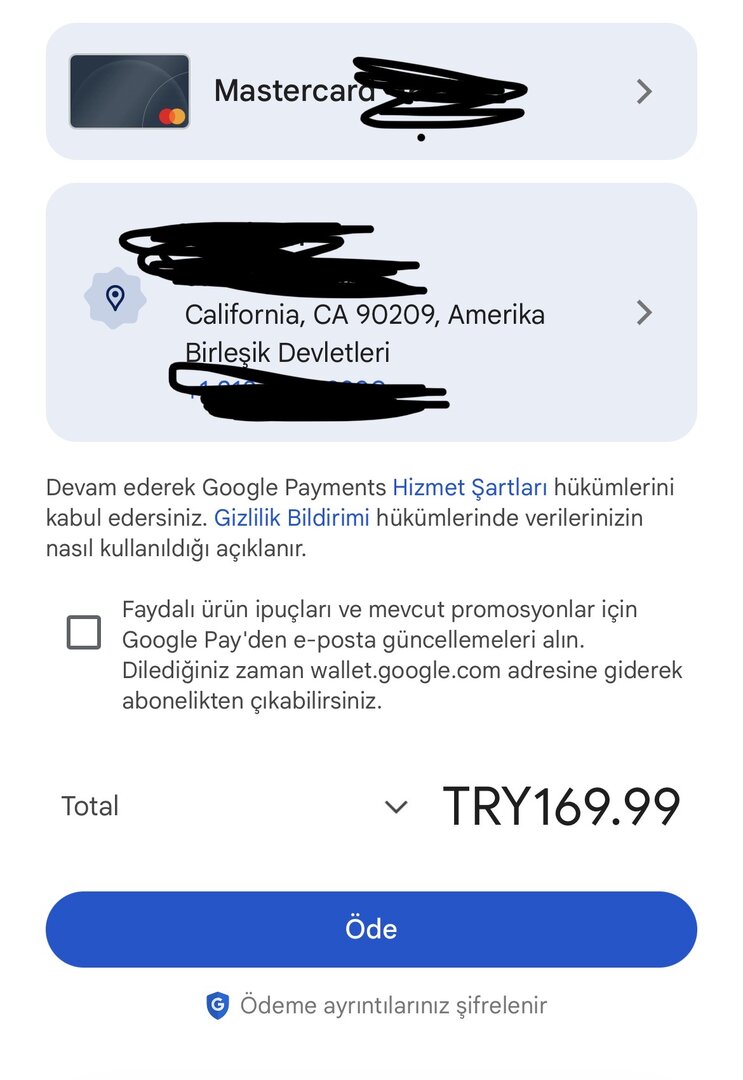Open the Mastercard payment method row
The image size is (743, 1080).
coord(370,92)
